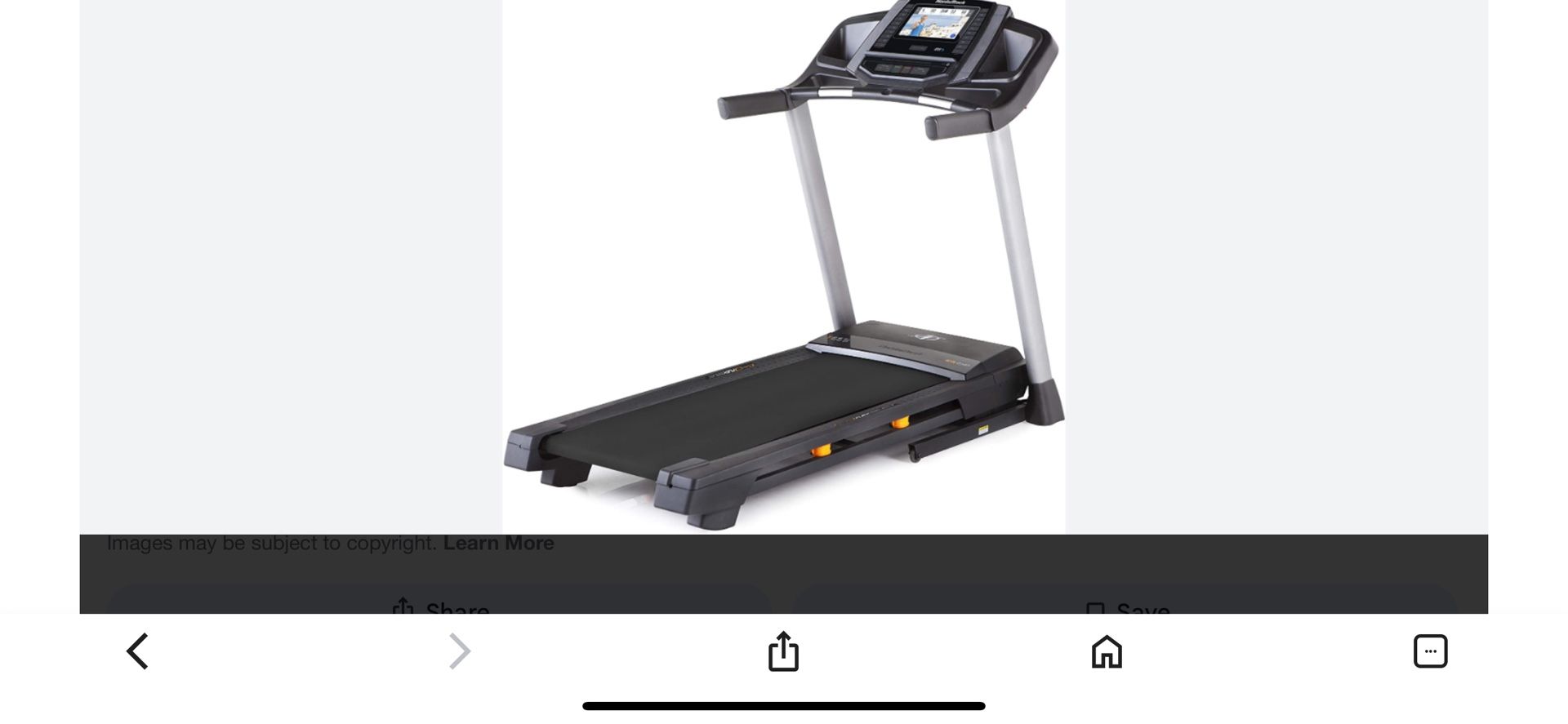The width and height of the screenshot is (1568, 724).
Task: Open the Learn More copyright link
Action: [498, 544]
